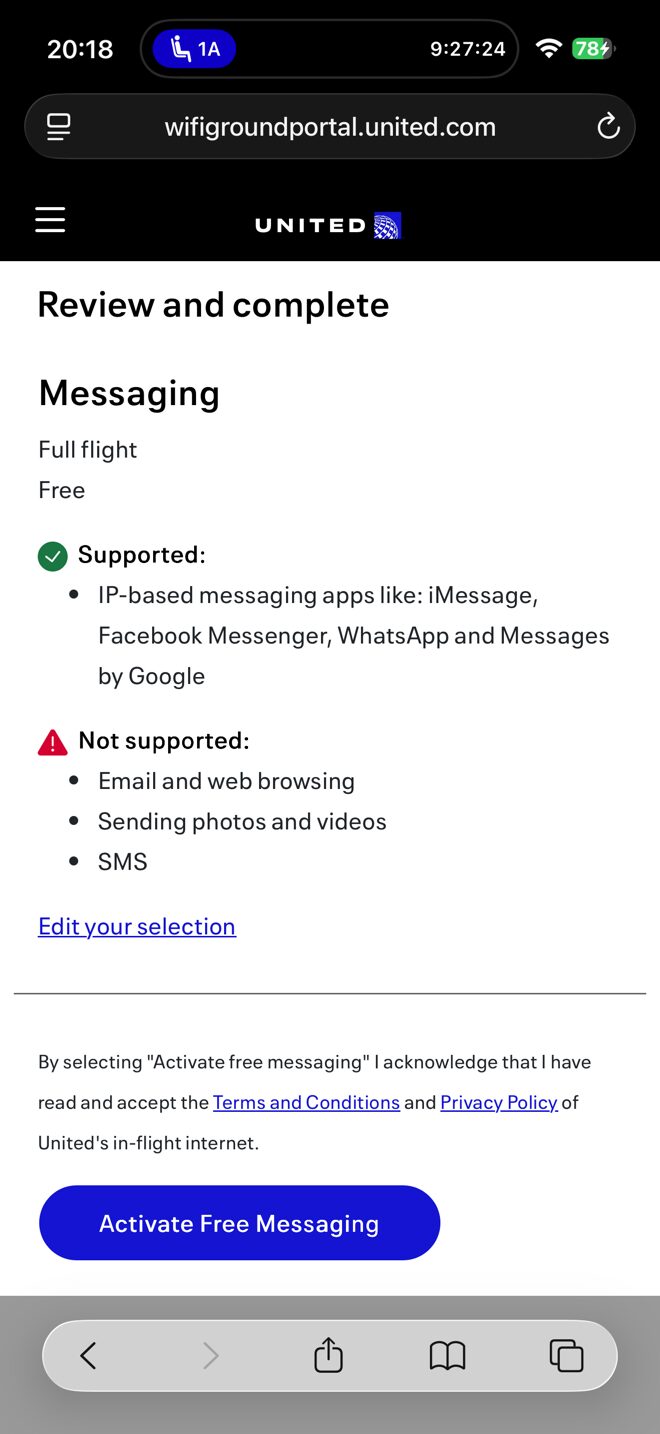The height and width of the screenshot is (1434, 660).
Task: Tap the wifigroundportal.united.com address field
Action: coord(330,127)
